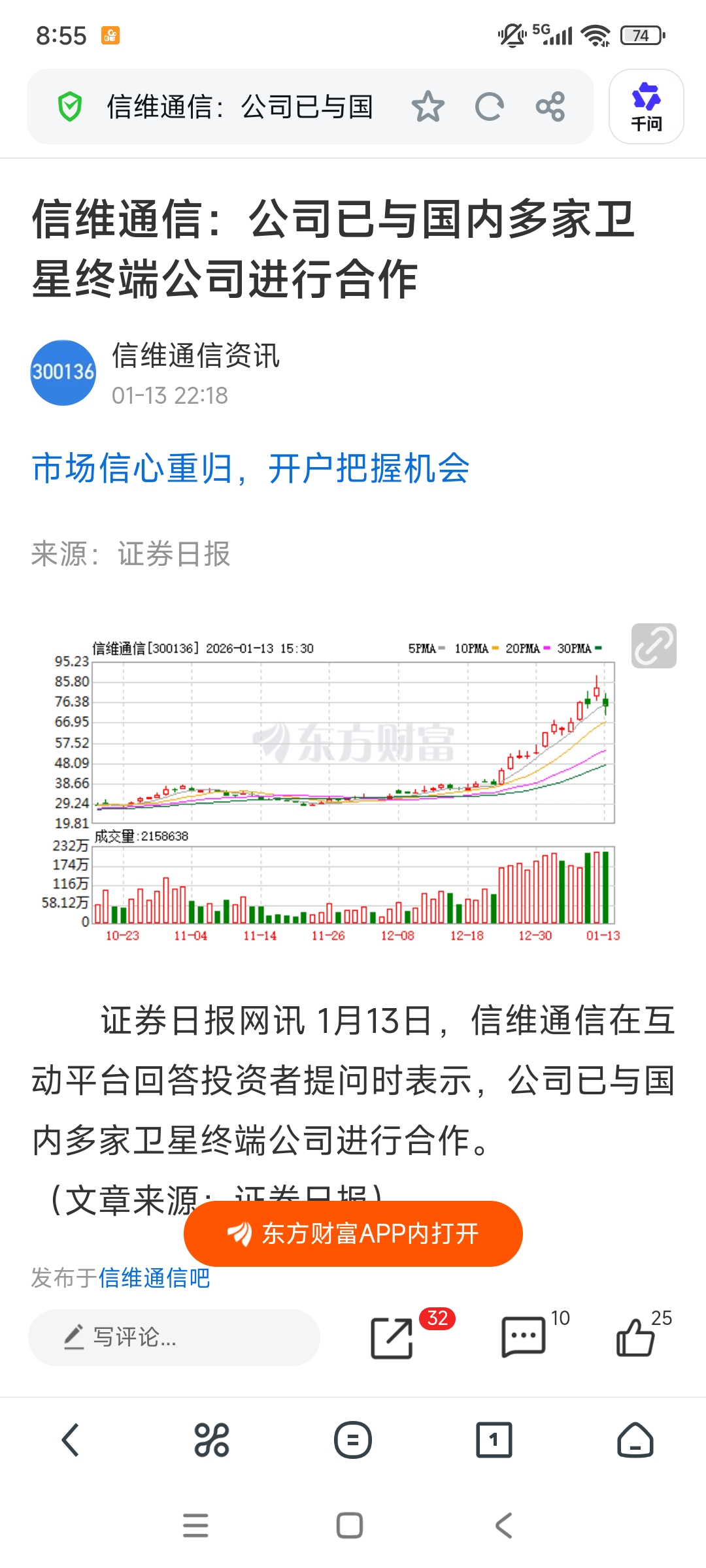The image size is (706, 1568).
Task: Open article in 东方财富 APP
Action: pyautogui.click(x=353, y=1233)
